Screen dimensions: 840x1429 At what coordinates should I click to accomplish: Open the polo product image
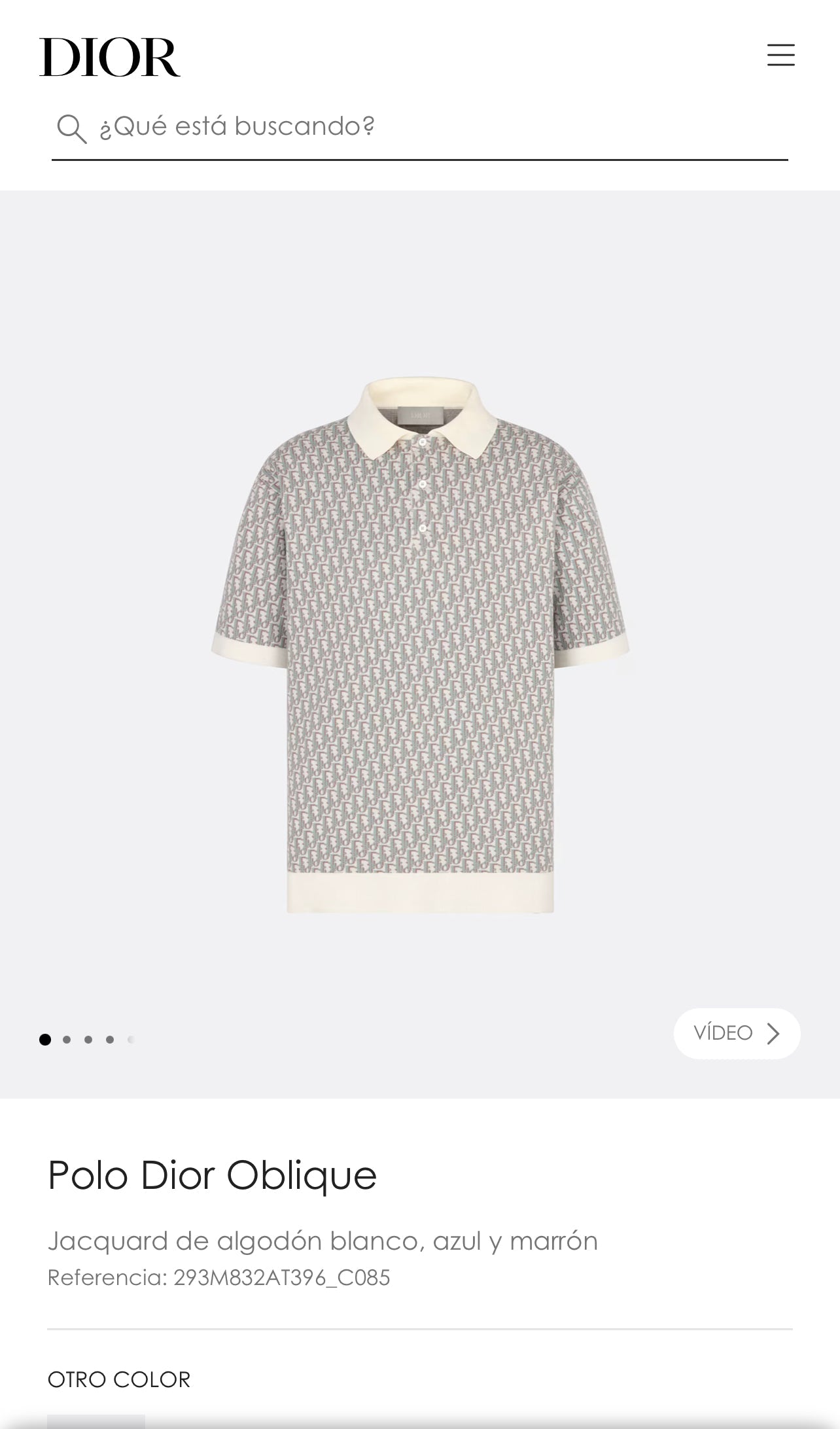pos(420,644)
